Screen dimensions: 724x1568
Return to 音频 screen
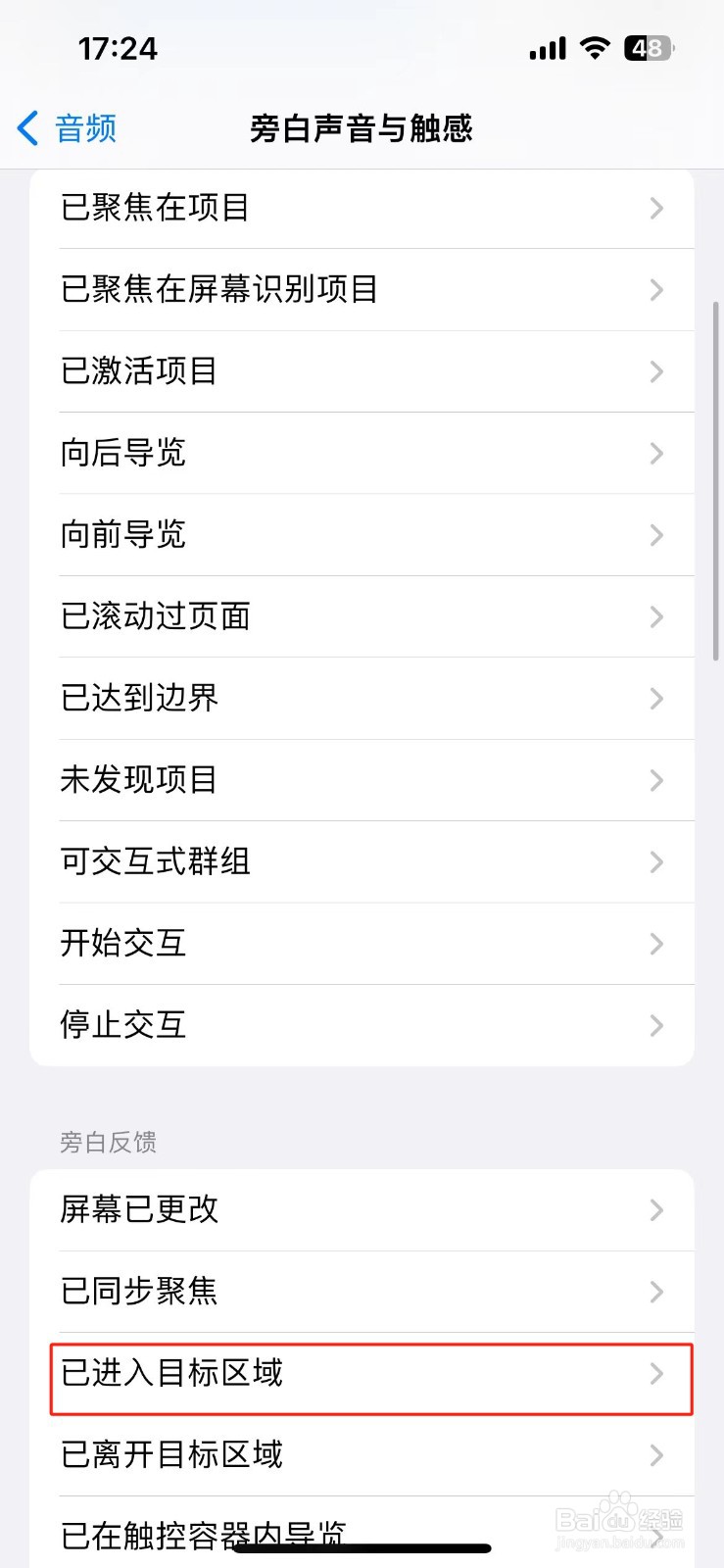(x=66, y=128)
